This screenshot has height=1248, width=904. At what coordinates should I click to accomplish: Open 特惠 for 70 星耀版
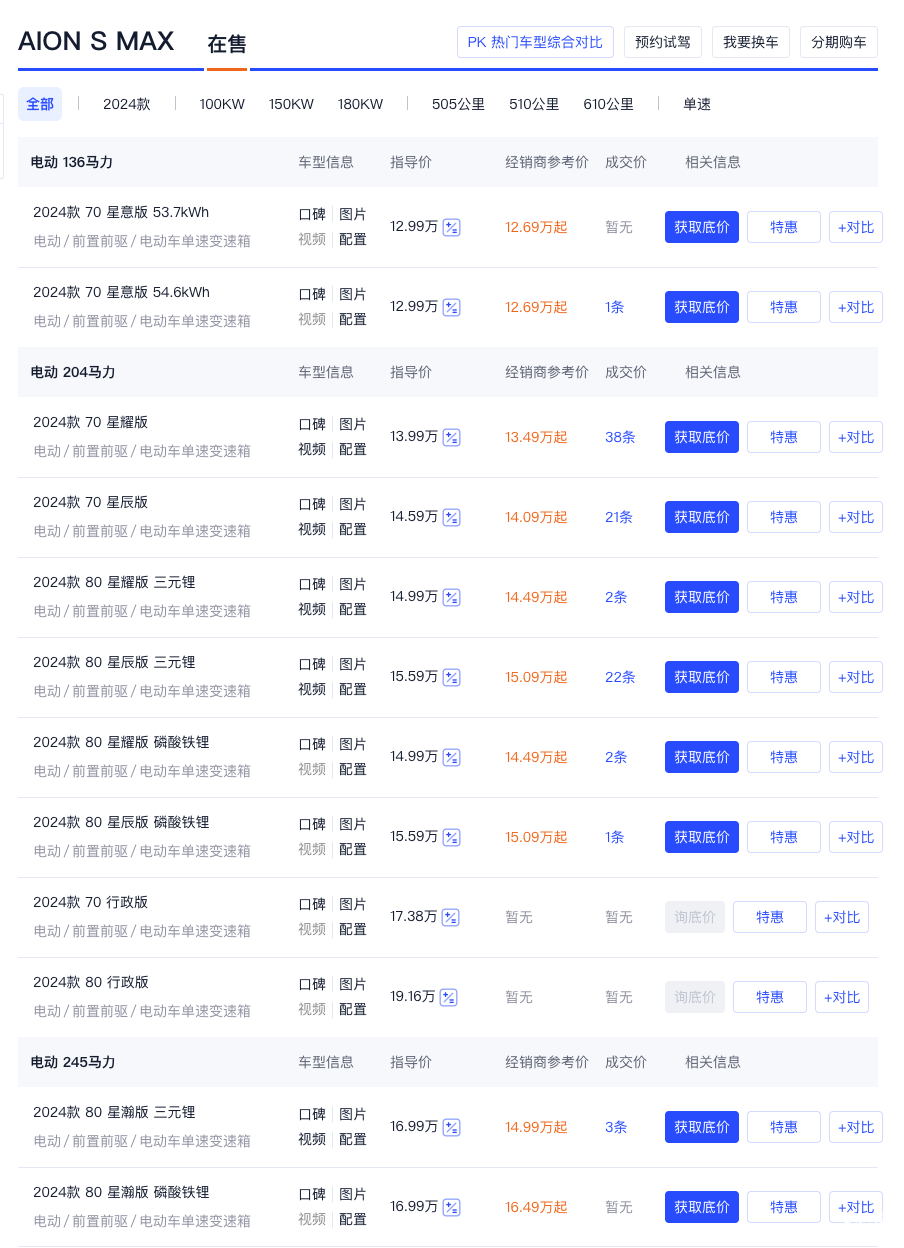click(783, 437)
